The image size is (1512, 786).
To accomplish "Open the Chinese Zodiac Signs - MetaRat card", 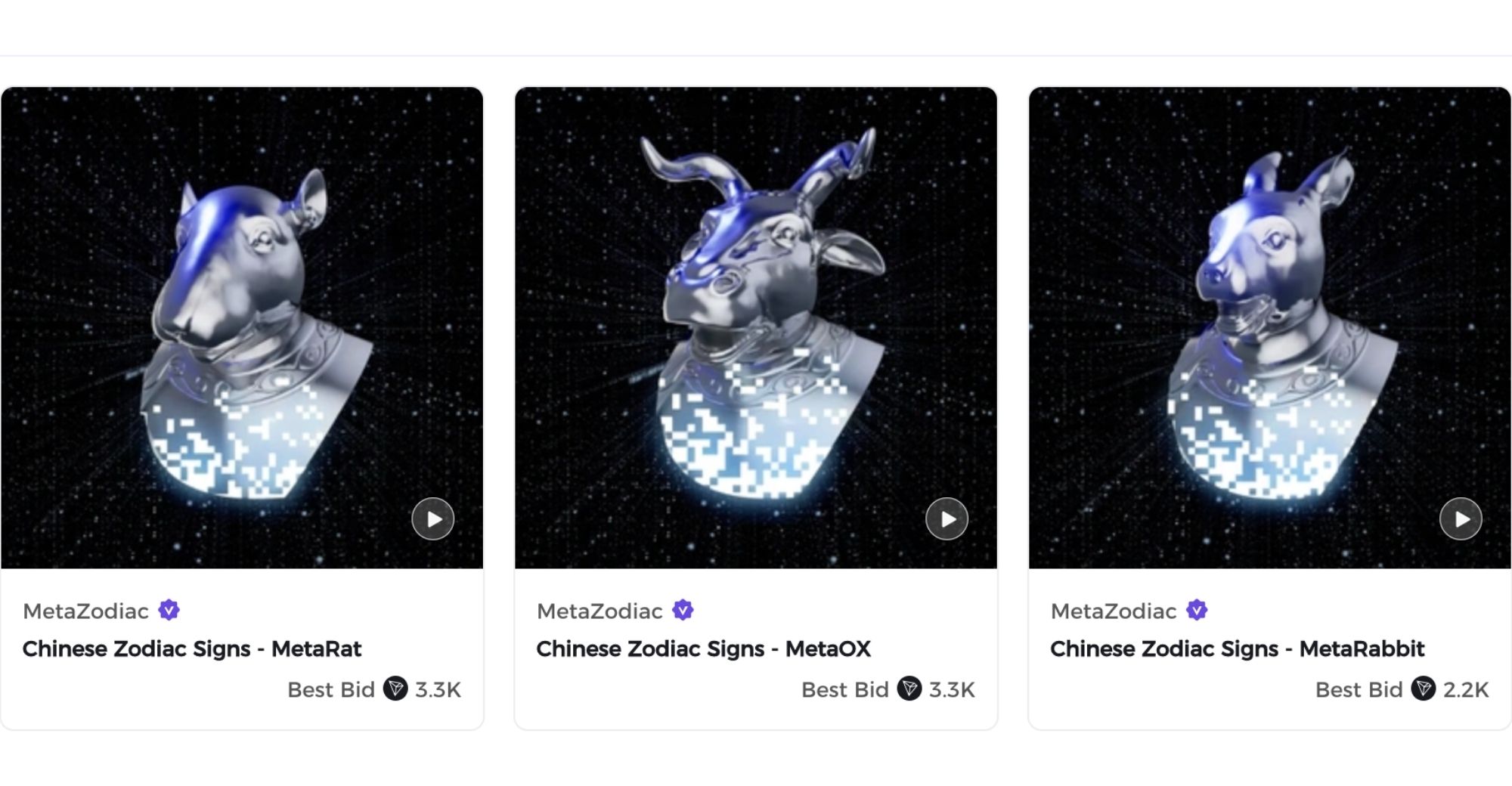I will [x=192, y=648].
